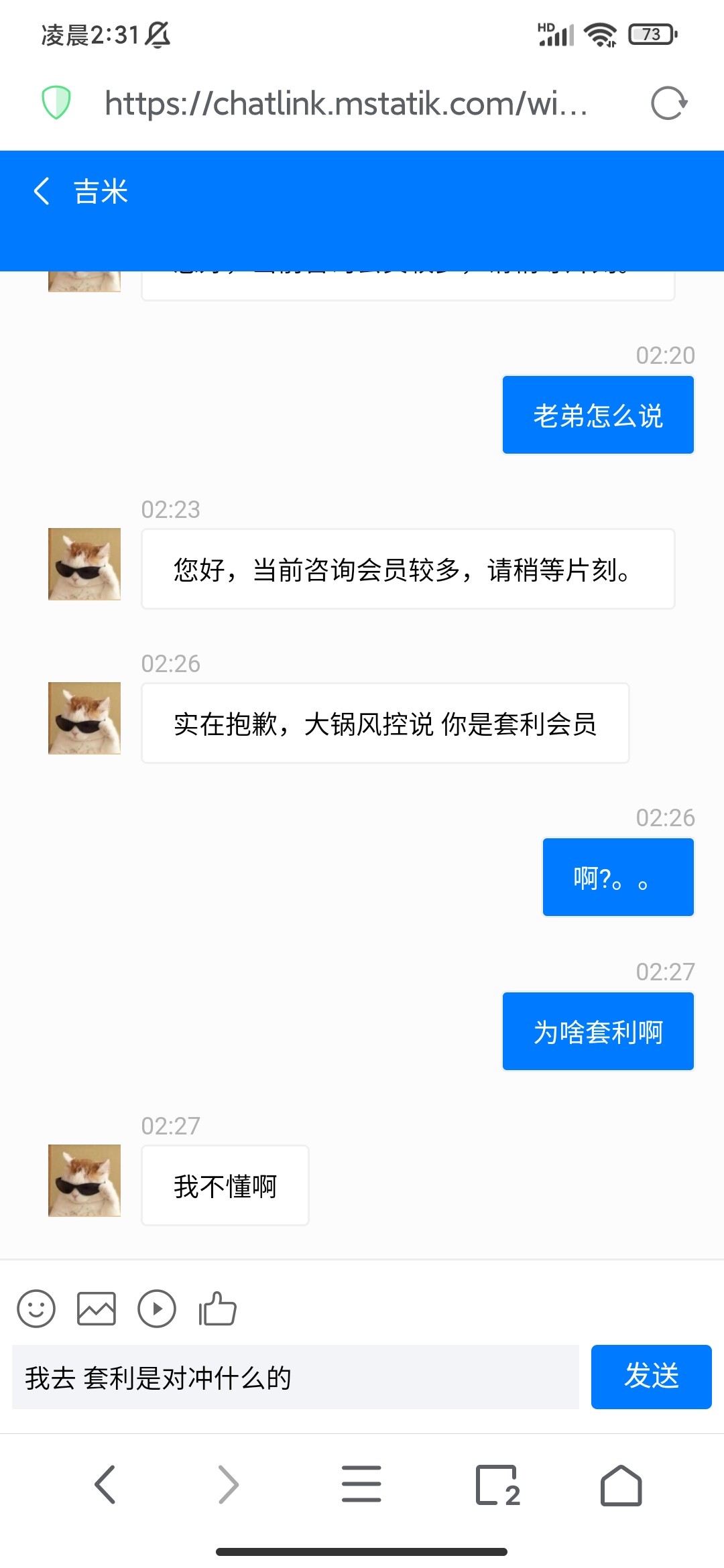724x1568 pixels.
Task: Send a thumbs-up rating
Action: [217, 1309]
